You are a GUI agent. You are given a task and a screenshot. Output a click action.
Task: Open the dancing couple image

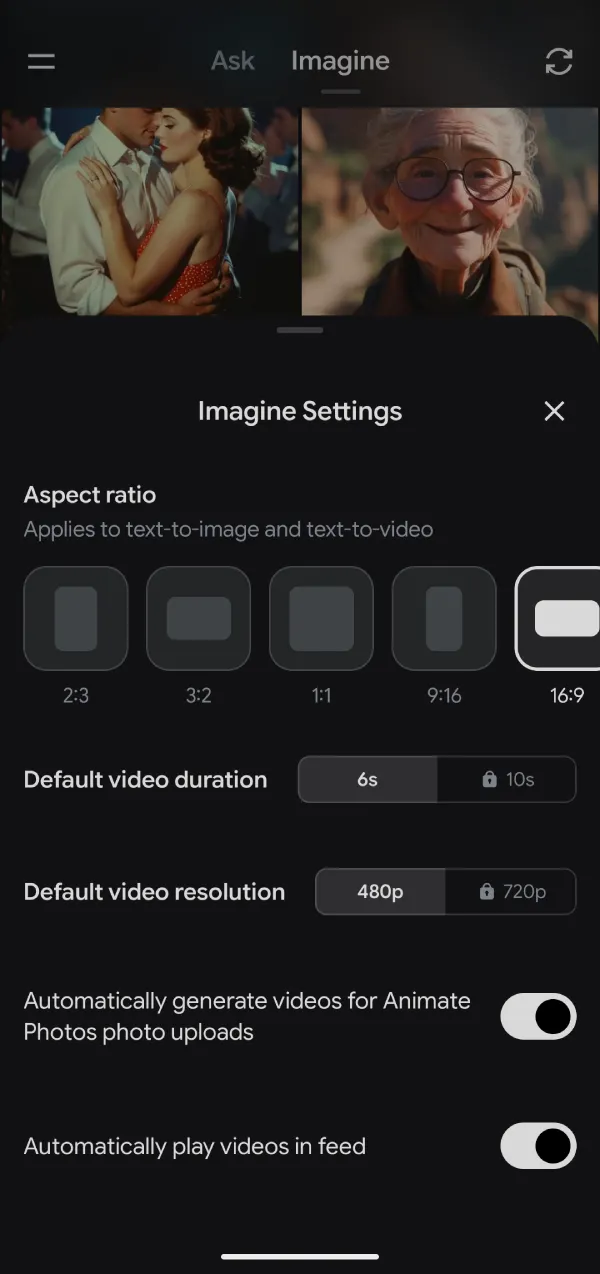click(148, 210)
